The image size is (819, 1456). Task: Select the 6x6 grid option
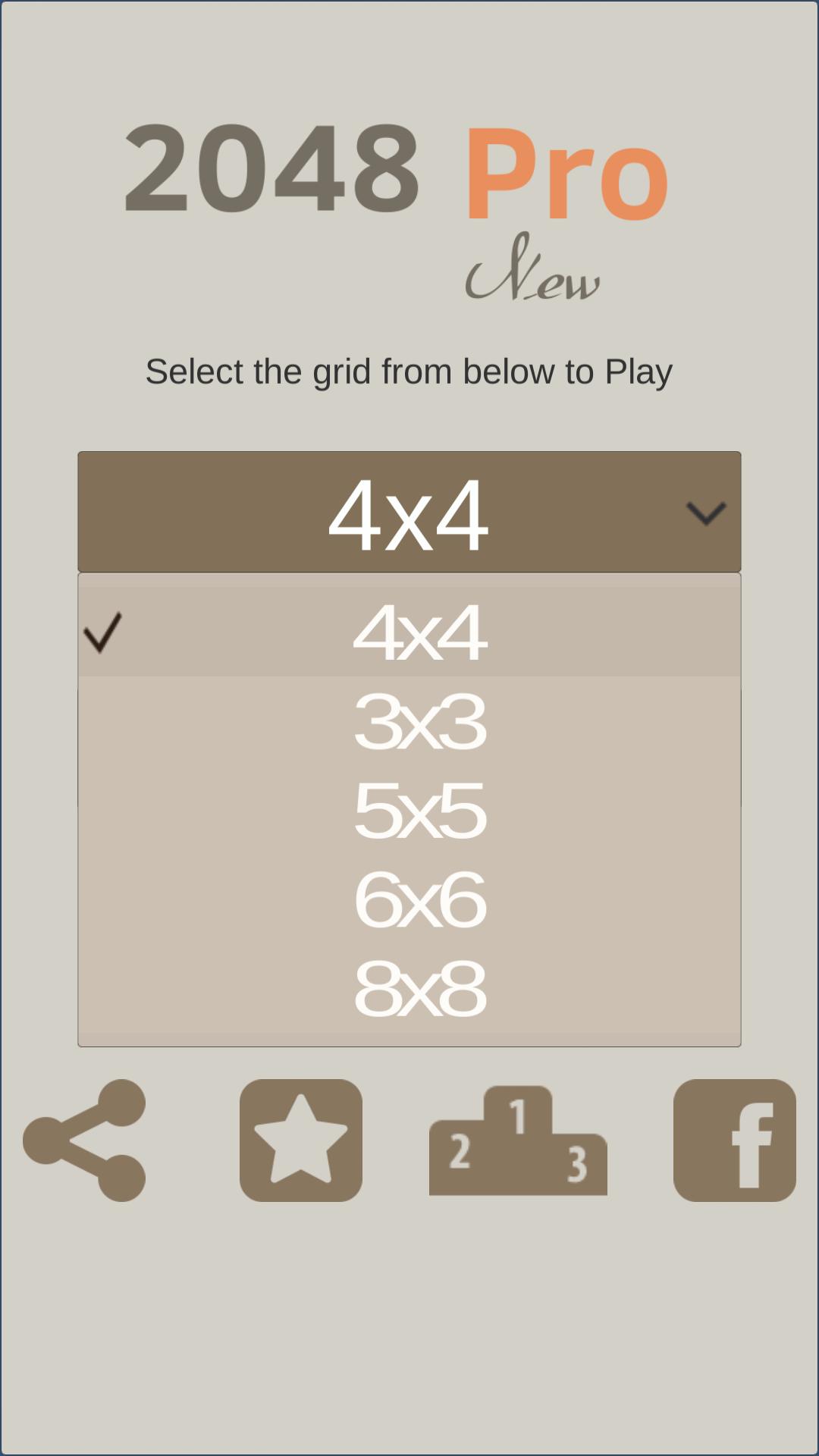point(409,900)
